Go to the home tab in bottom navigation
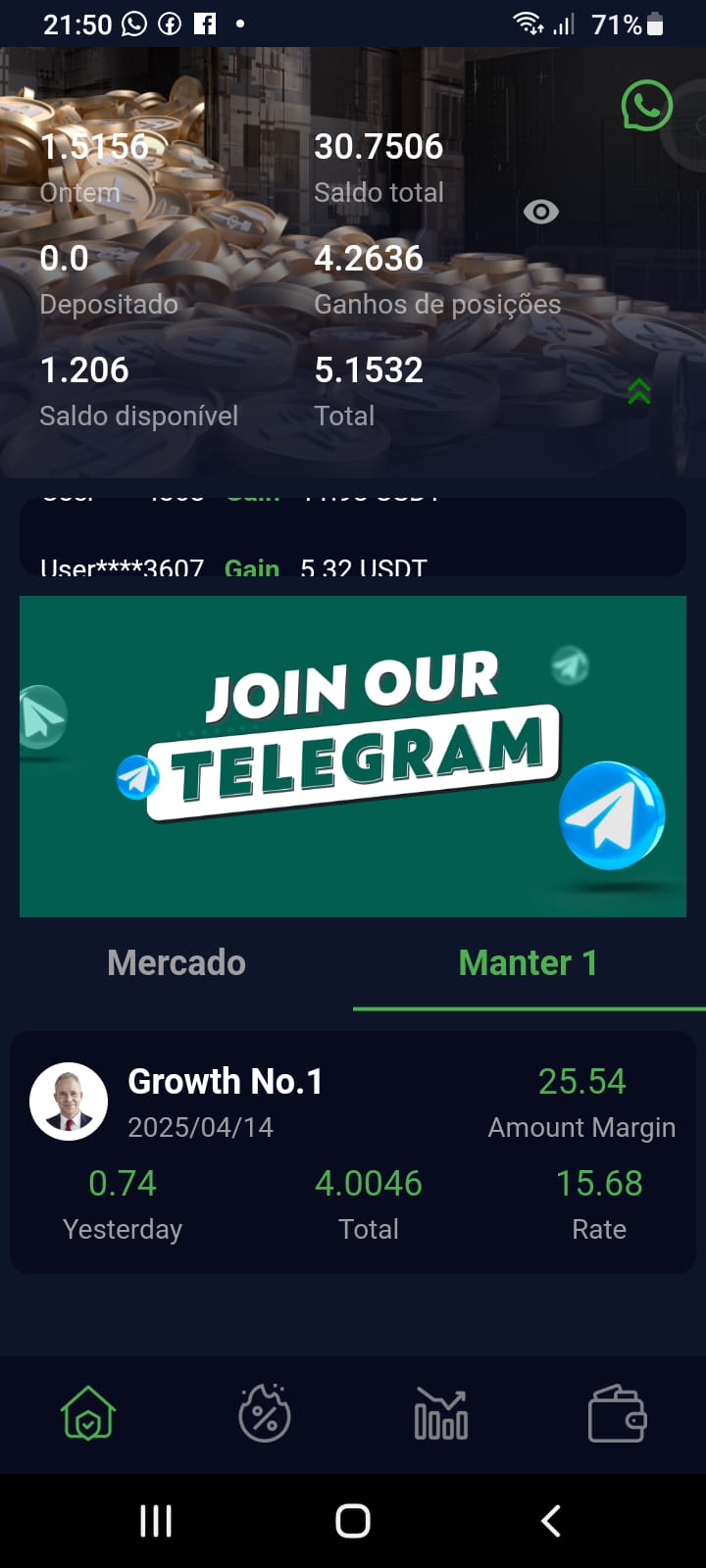The height and width of the screenshot is (1568, 706). (x=88, y=1413)
